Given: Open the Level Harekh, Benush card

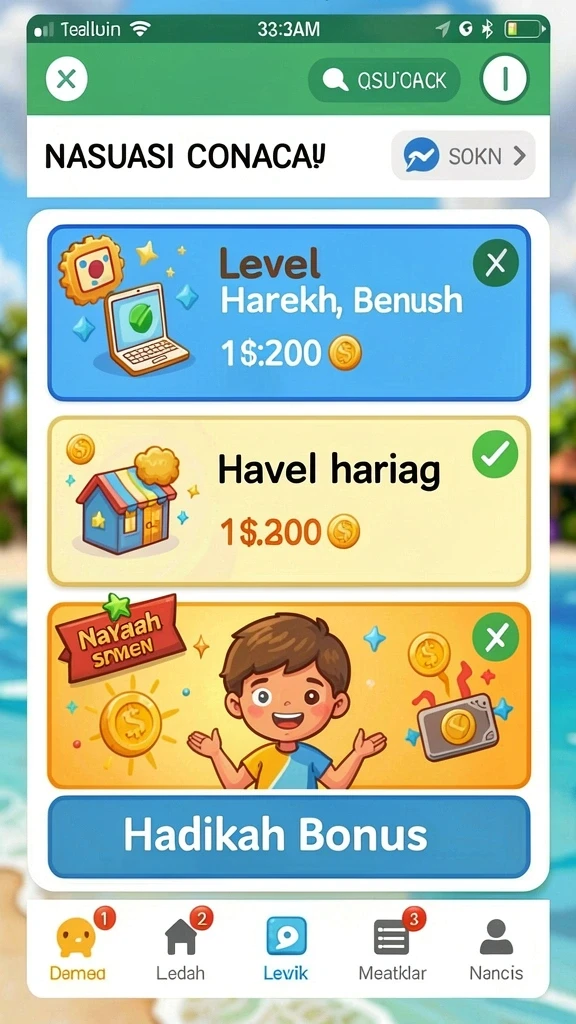Looking at the screenshot, I should point(289,312).
